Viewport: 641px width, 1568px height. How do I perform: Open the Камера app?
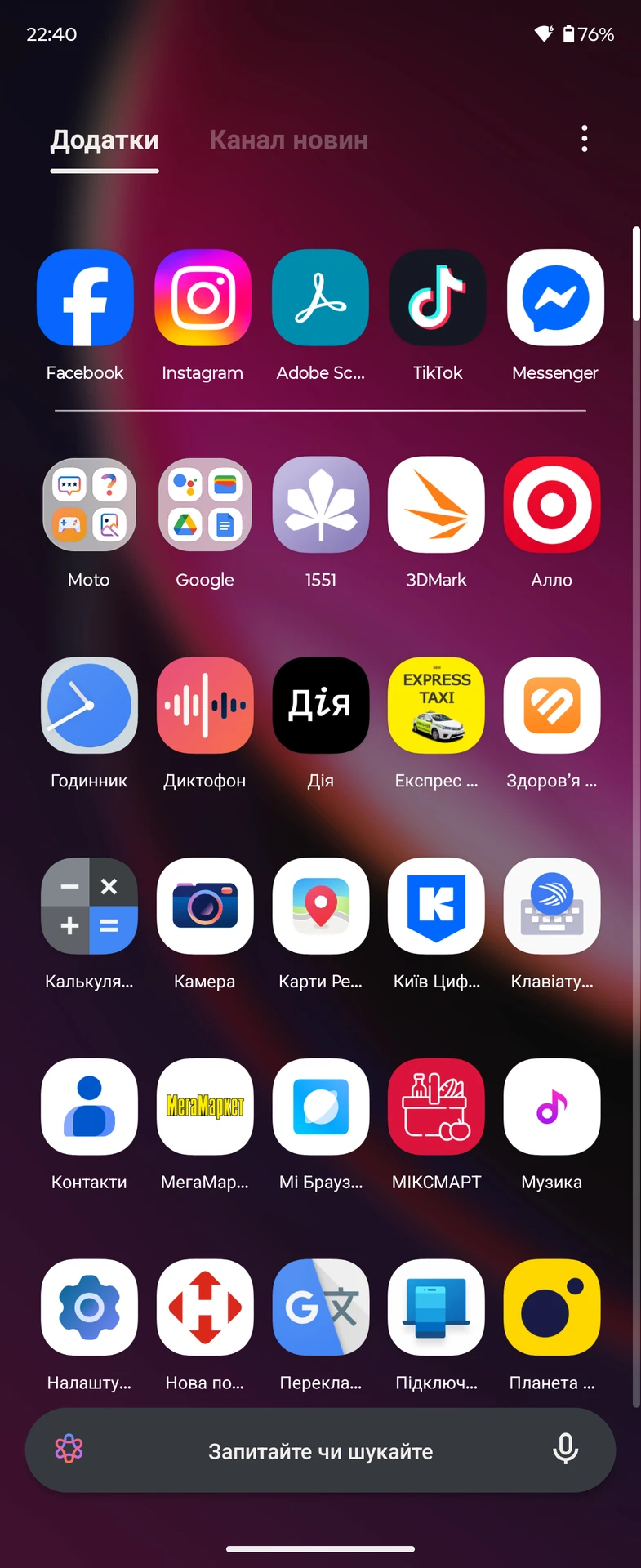coord(205,906)
